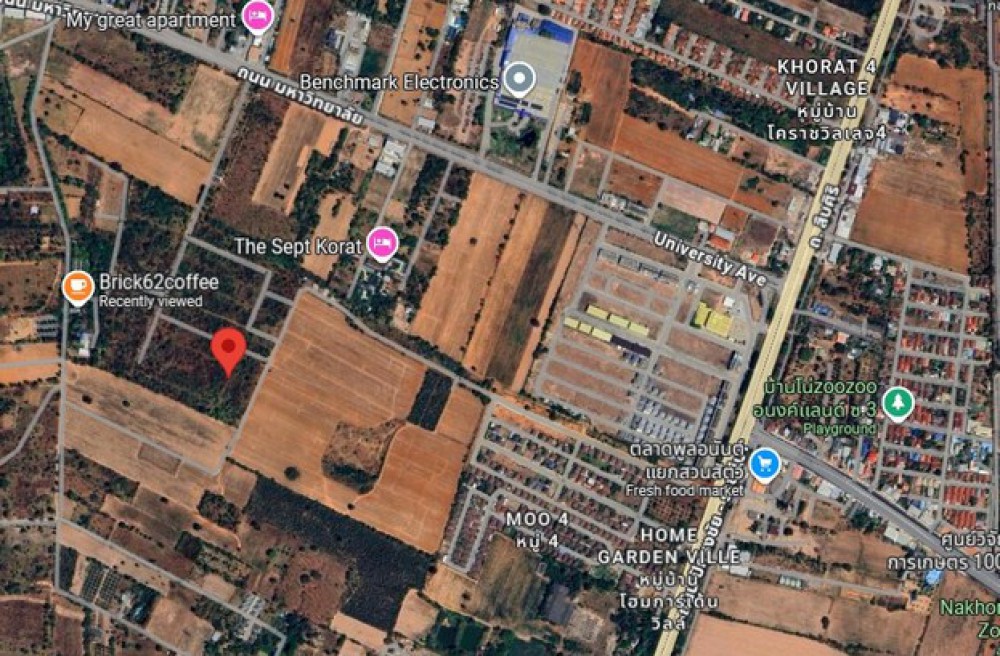The image size is (1000, 656).
Task: Open The Sept Korat lodging pin
Action: point(382,242)
